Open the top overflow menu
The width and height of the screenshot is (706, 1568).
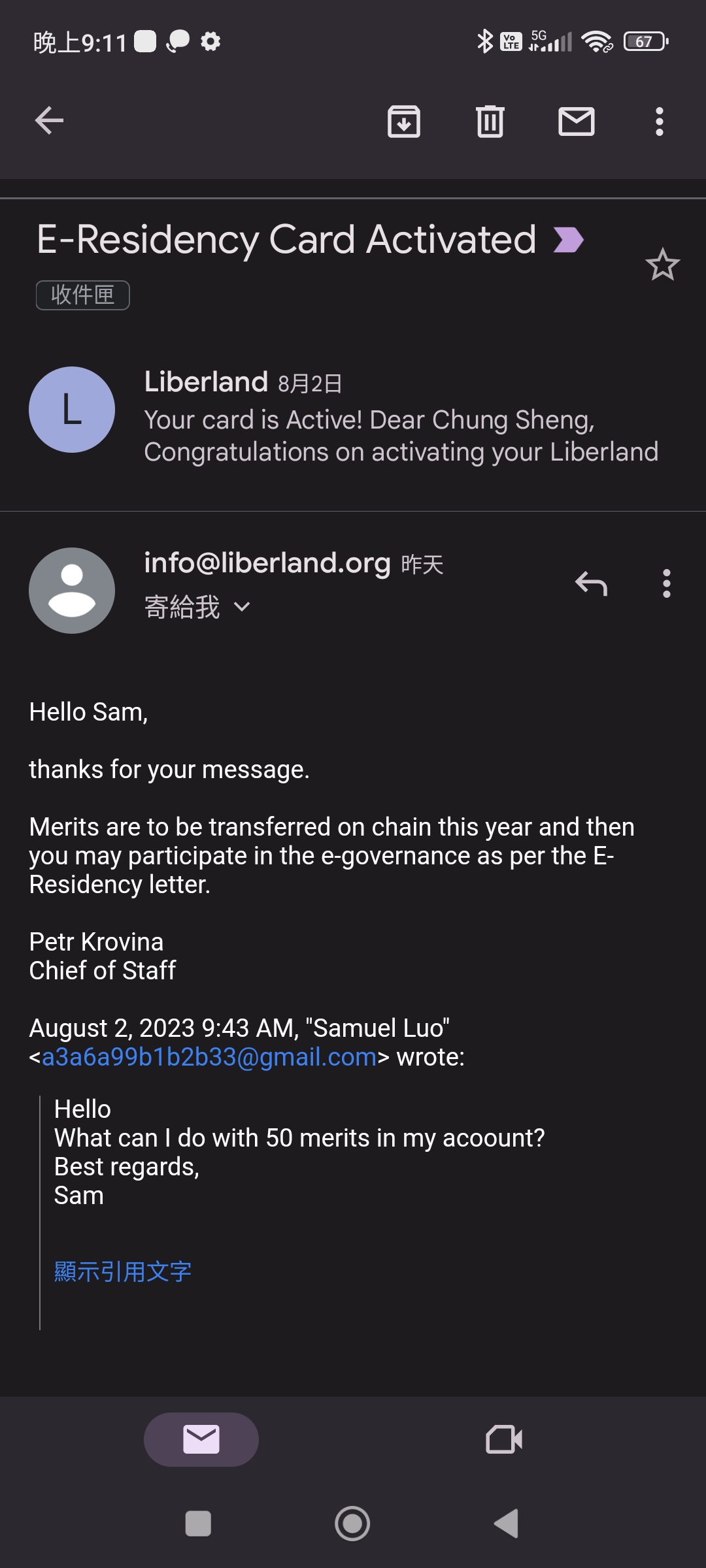[x=660, y=122]
